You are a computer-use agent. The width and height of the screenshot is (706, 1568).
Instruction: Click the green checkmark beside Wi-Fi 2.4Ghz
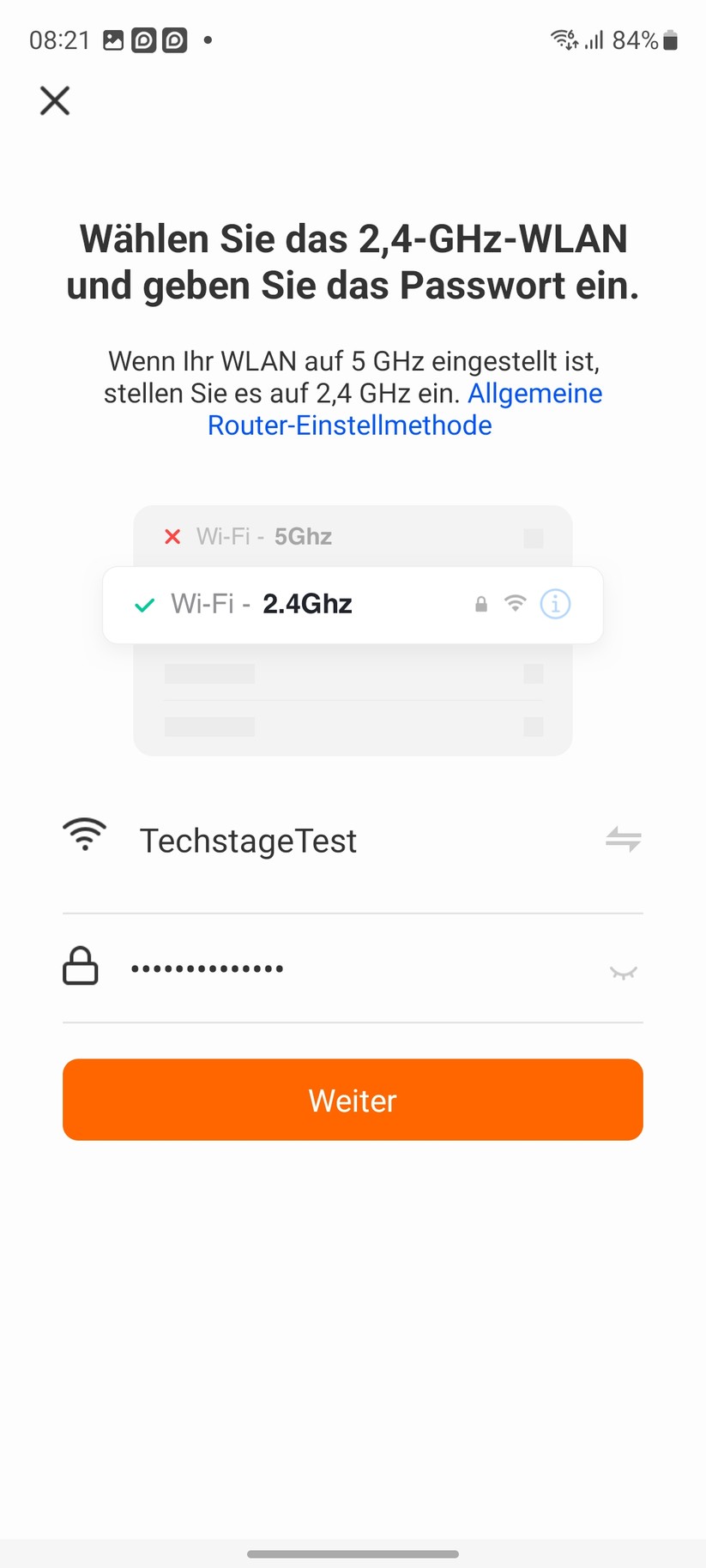tap(144, 604)
